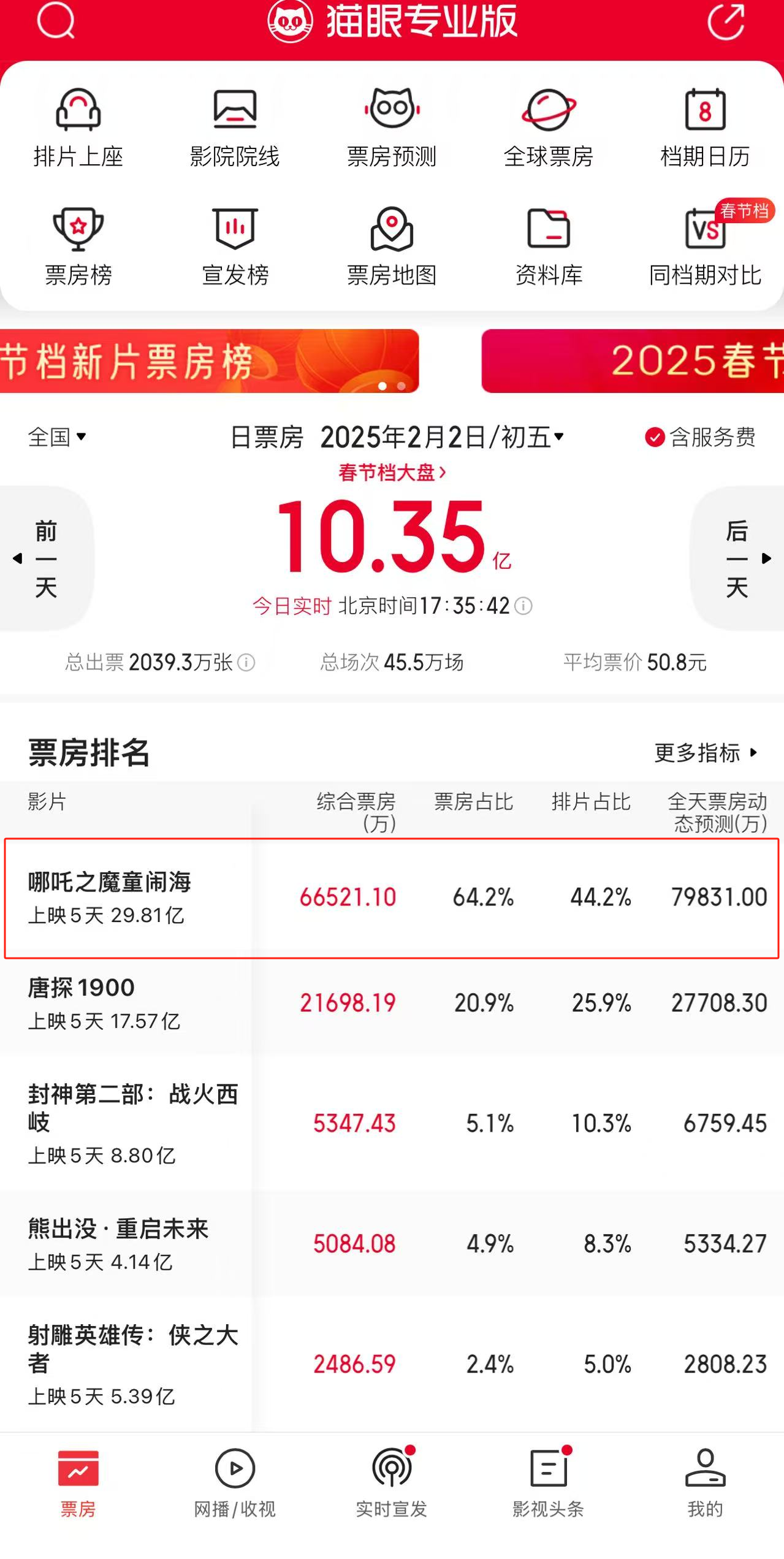Share this page via the header icon

(726, 21)
